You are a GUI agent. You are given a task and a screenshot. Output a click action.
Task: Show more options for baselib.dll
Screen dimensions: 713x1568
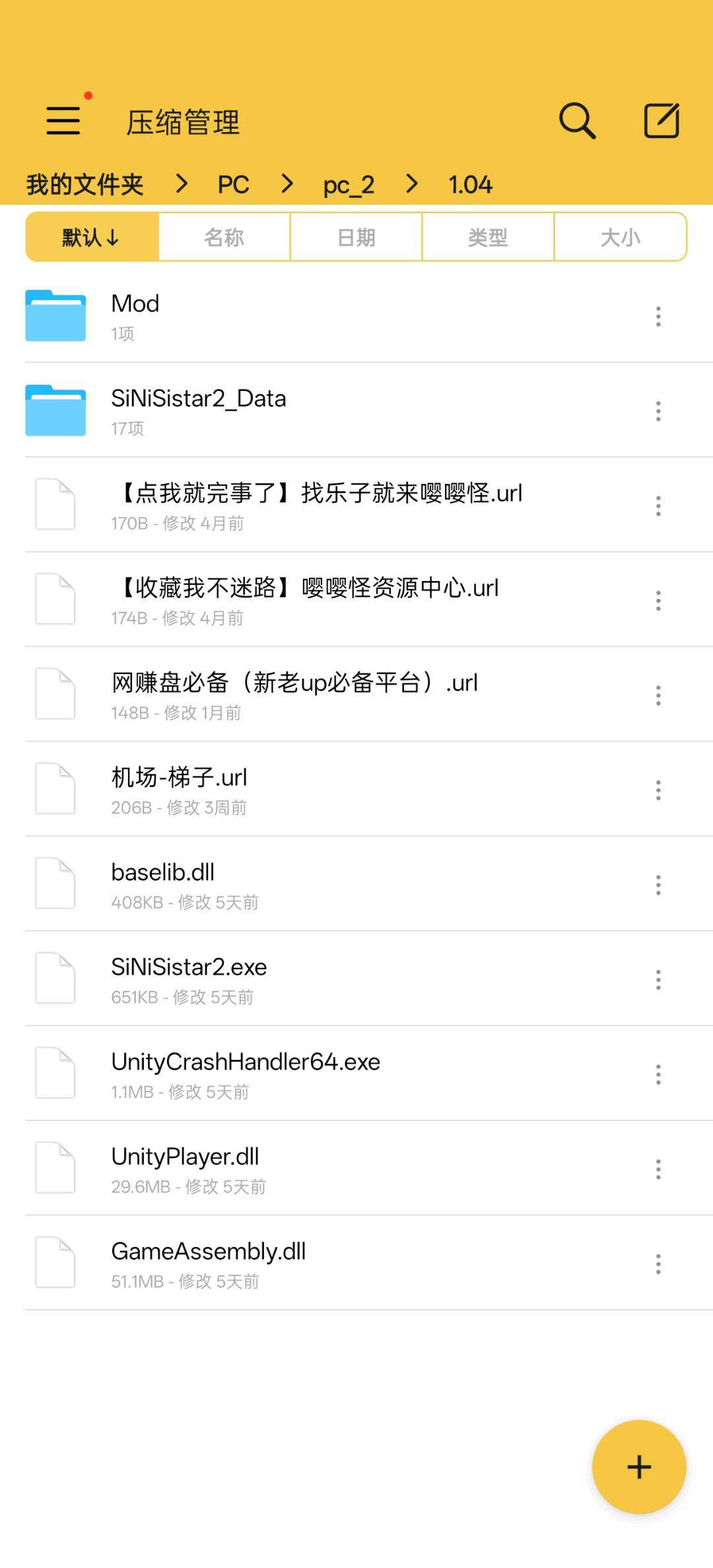tap(658, 885)
